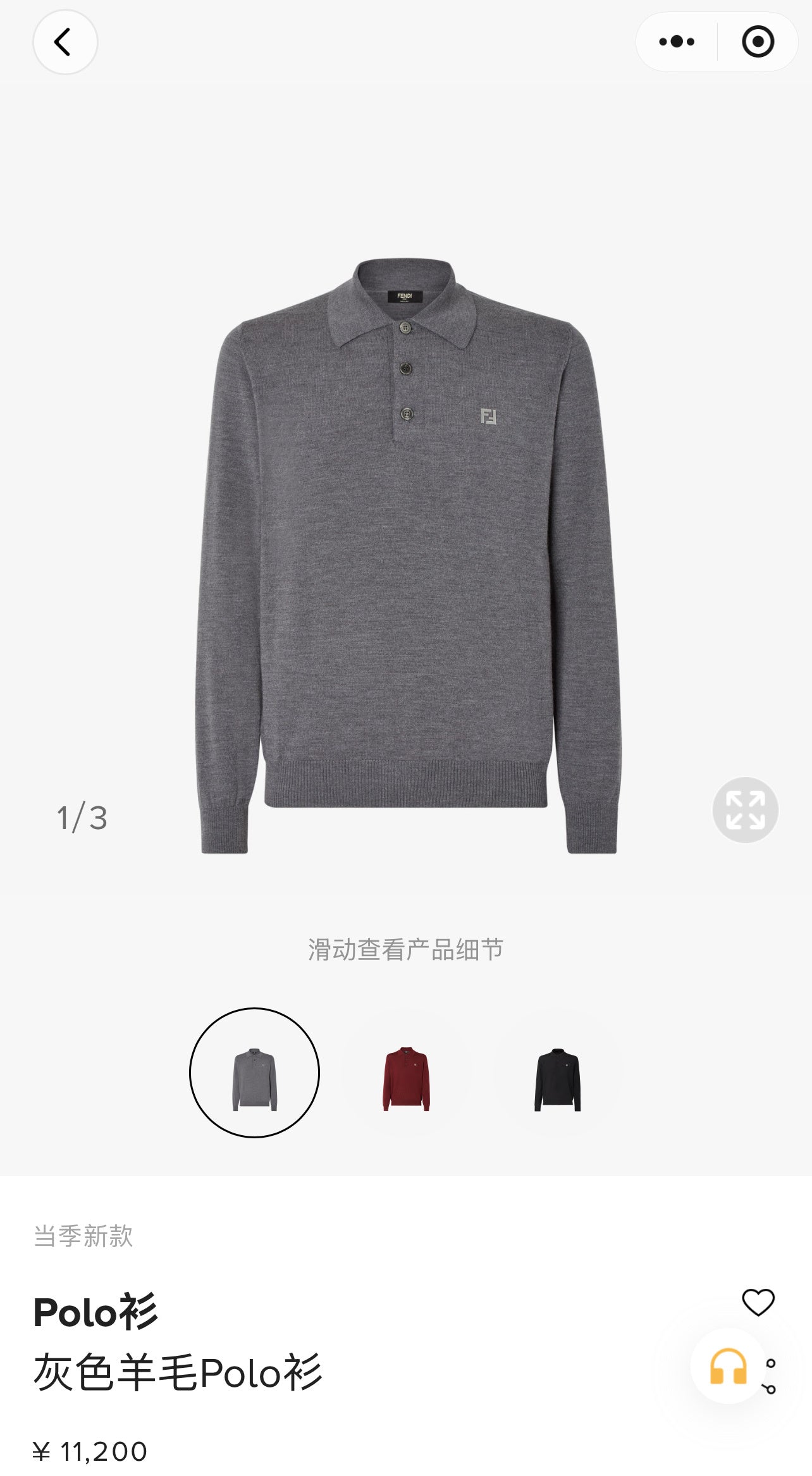This screenshot has width=812, height=1476.
Task: Open the WeChat mini-program options (three dots) menu
Action: 675,42
